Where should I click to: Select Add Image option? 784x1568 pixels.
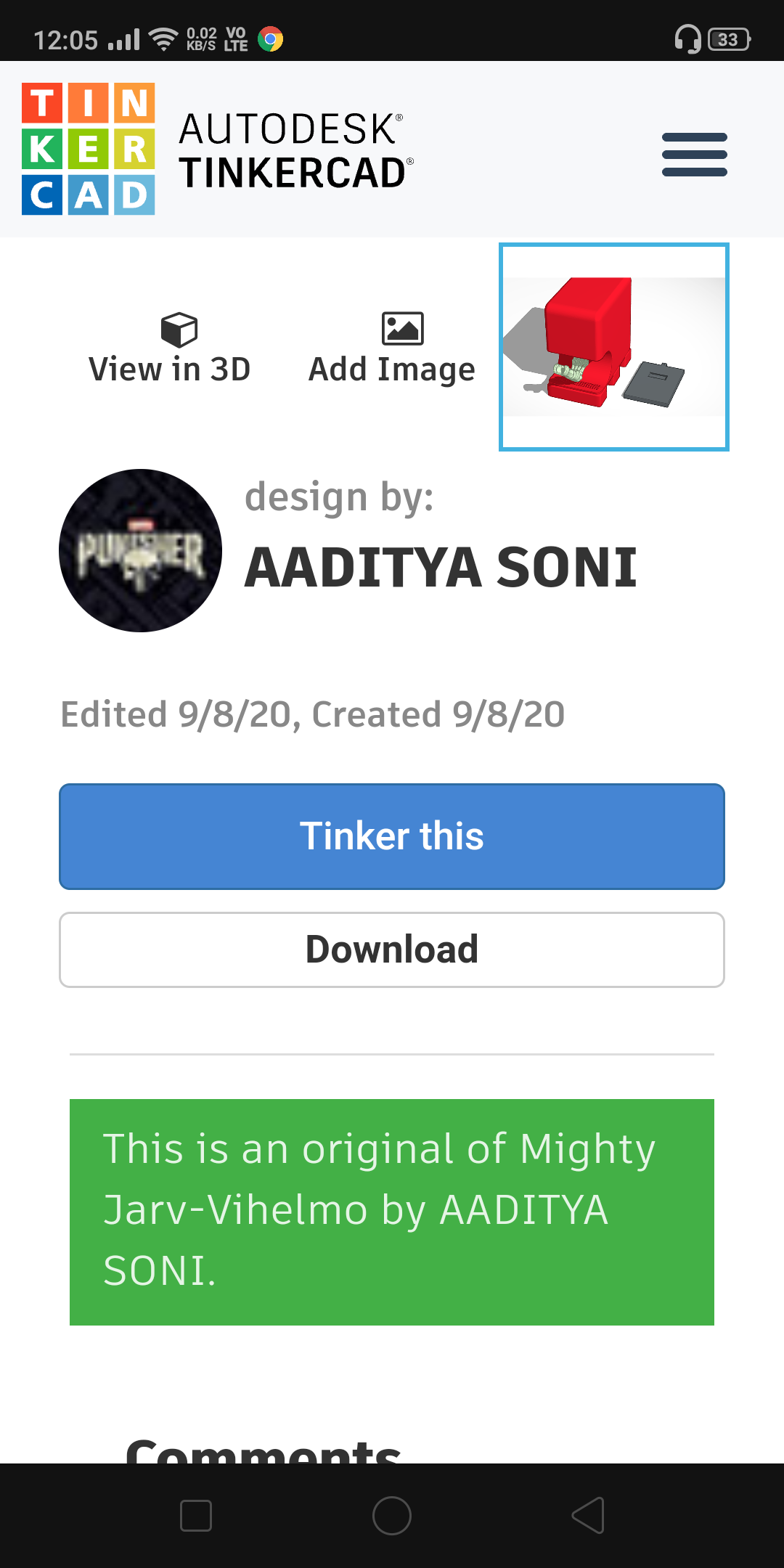click(392, 348)
